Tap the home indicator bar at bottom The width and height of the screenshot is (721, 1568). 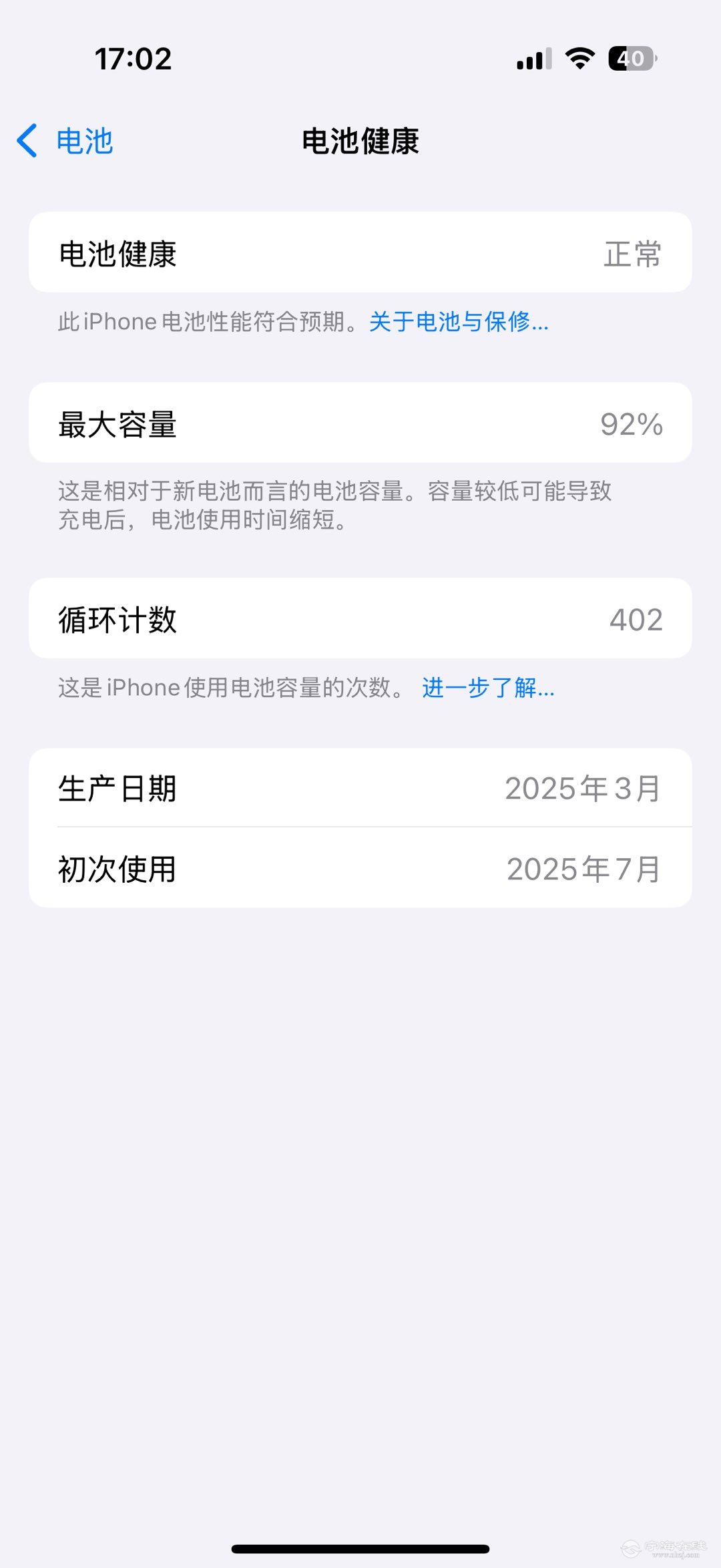360,1549
